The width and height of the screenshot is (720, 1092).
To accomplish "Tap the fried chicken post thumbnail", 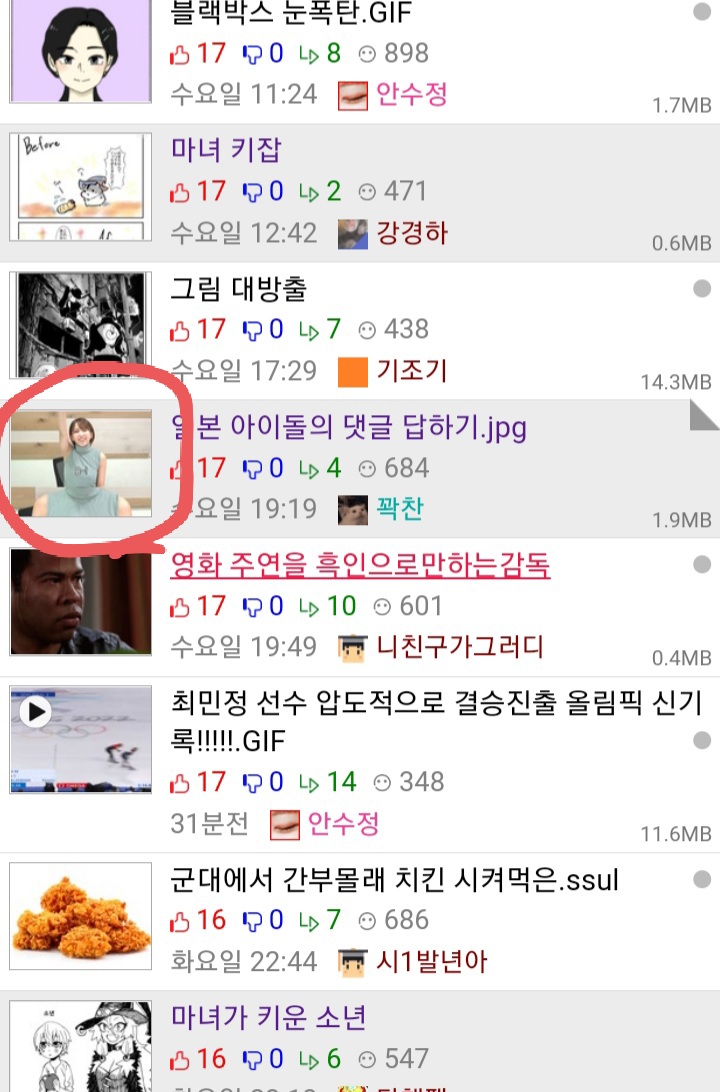I will tap(81, 921).
